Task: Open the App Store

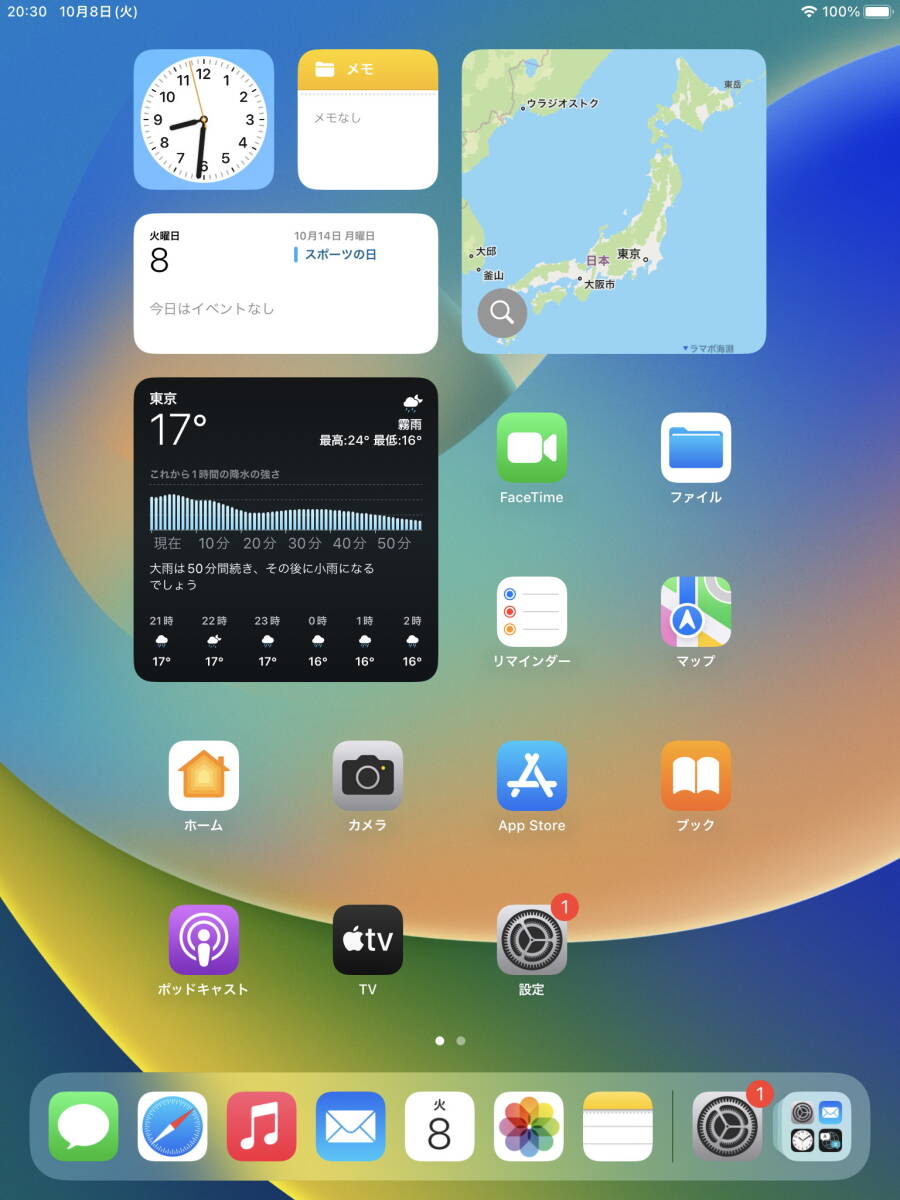Action: pyautogui.click(x=531, y=776)
